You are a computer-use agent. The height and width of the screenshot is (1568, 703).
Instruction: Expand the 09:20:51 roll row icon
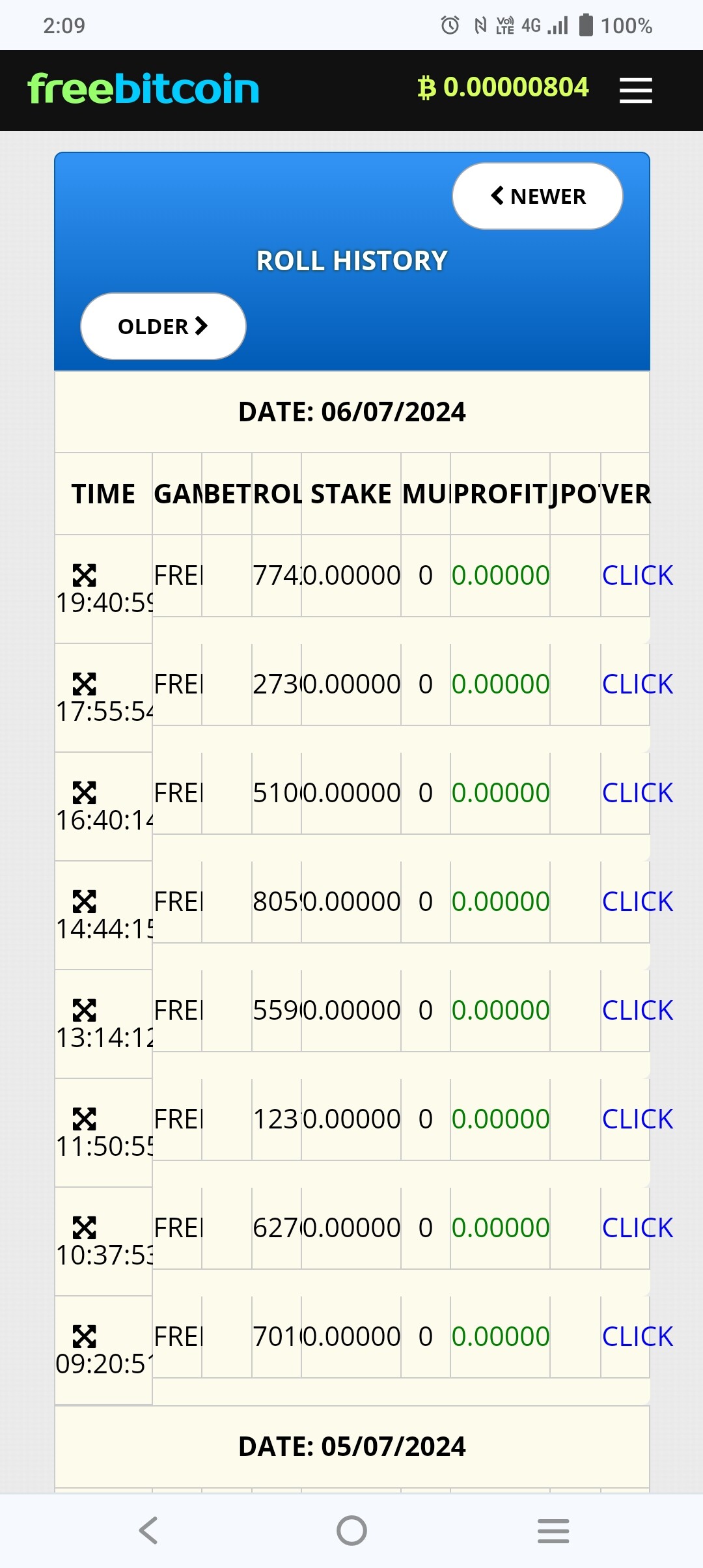[x=85, y=1337]
